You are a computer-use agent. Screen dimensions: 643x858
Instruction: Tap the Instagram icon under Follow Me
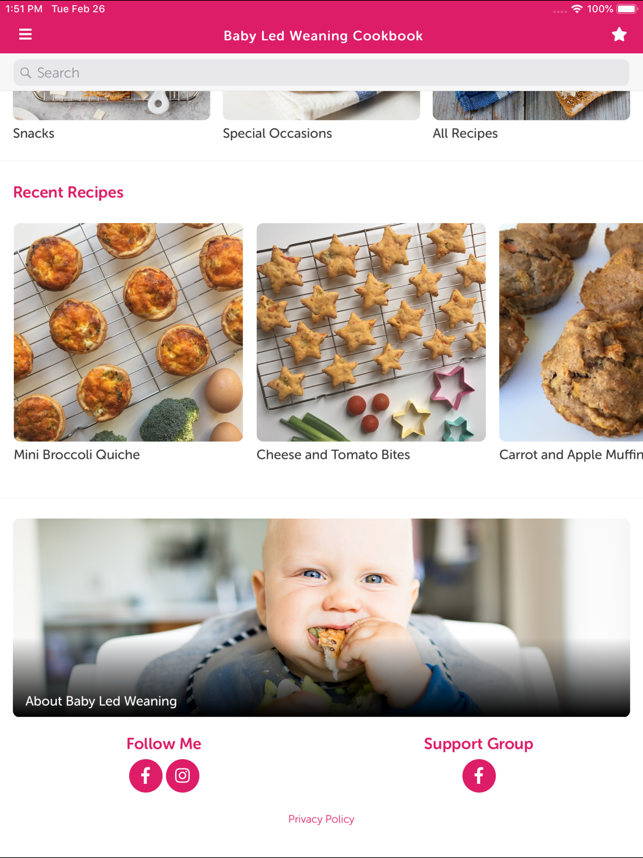point(183,776)
